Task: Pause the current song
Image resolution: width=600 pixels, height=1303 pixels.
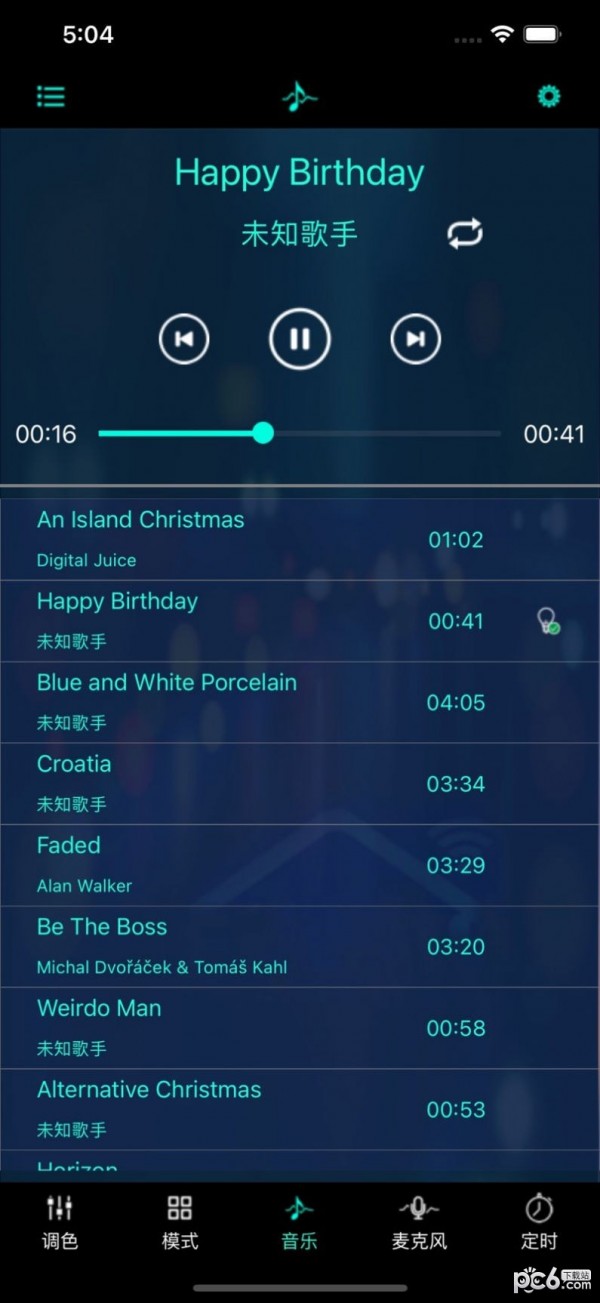Action: (x=300, y=339)
